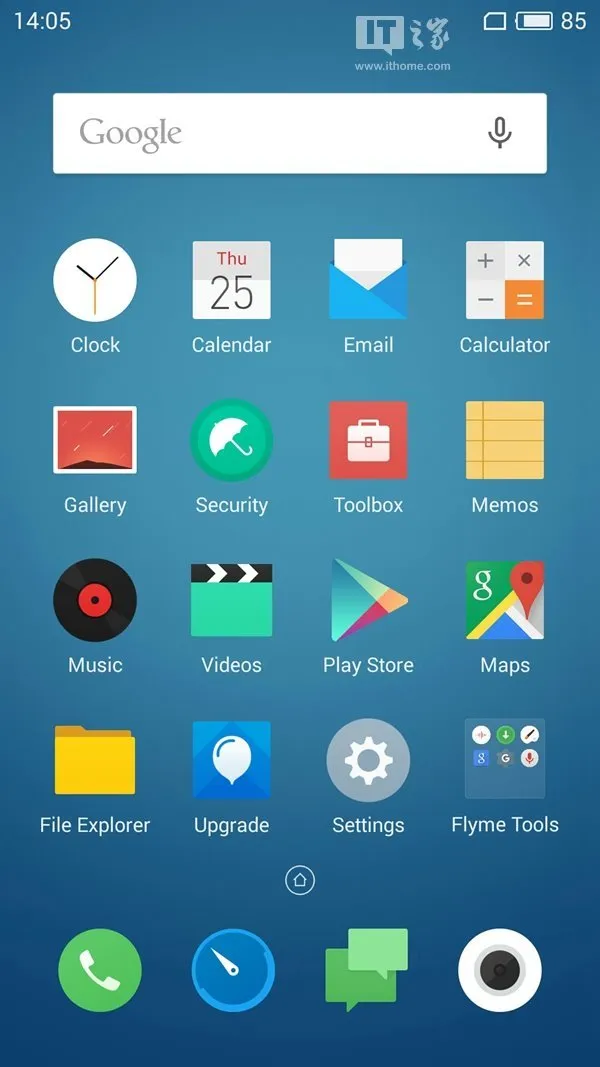The image size is (600, 1067).
Task: Open the Security app
Action: click(x=231, y=440)
